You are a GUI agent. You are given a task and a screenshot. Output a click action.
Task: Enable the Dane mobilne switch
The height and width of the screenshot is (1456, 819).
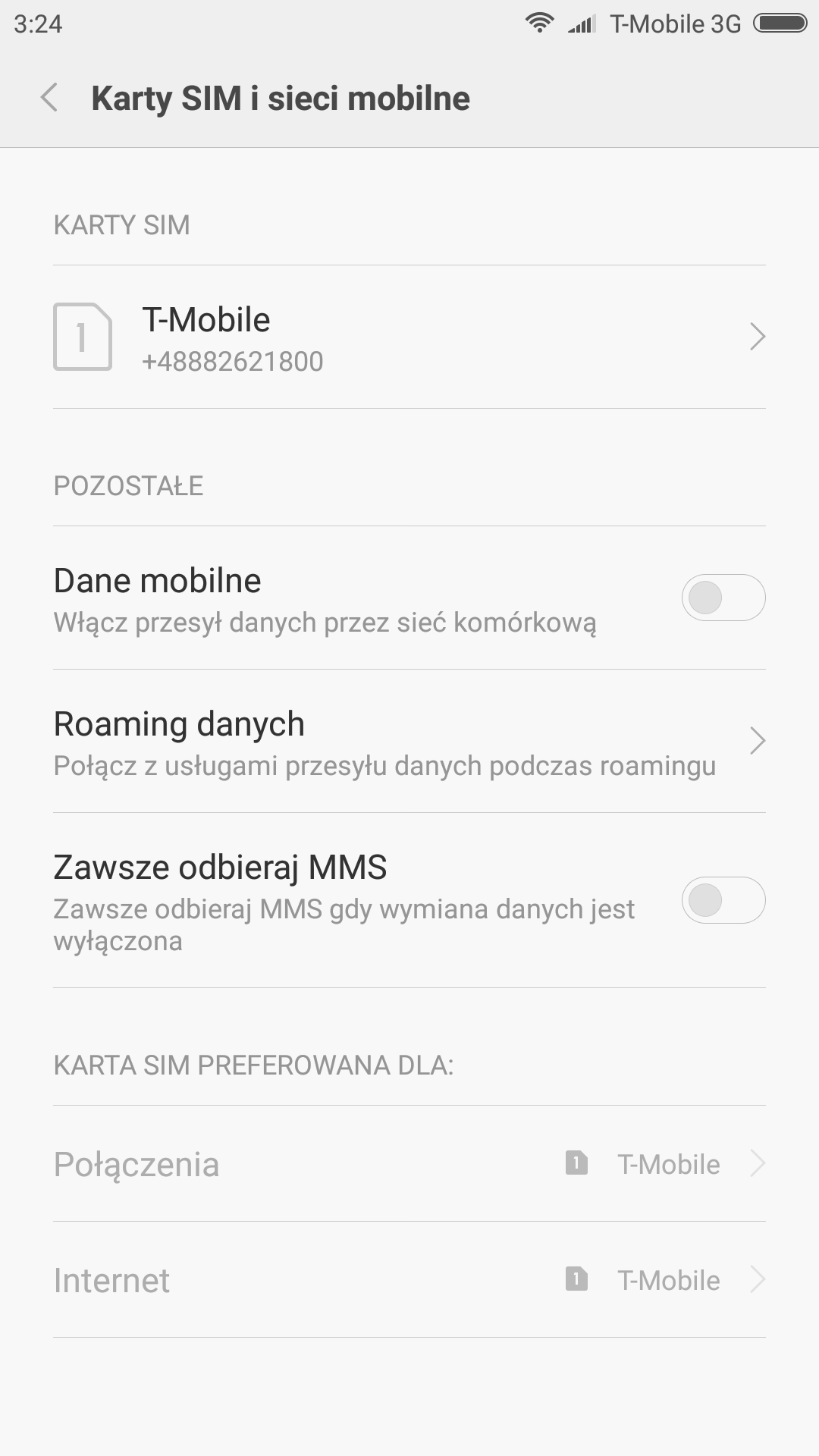(x=723, y=598)
